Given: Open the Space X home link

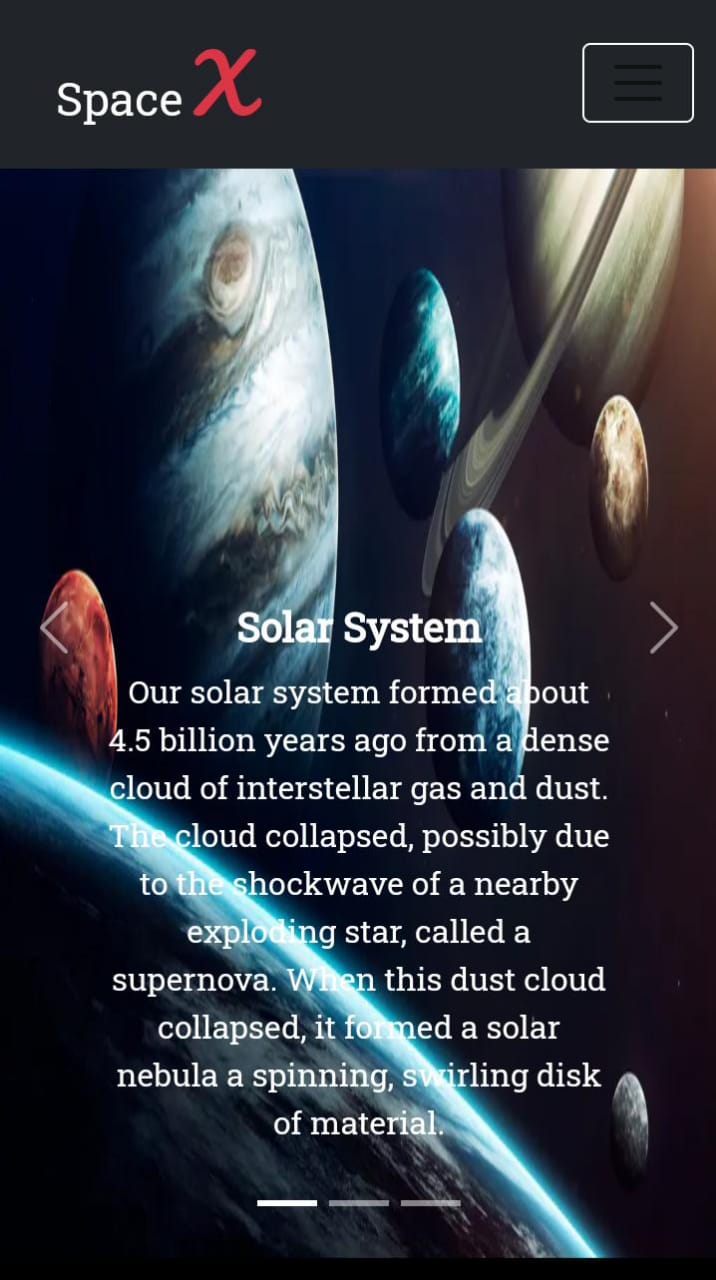Looking at the screenshot, I should point(158,89).
